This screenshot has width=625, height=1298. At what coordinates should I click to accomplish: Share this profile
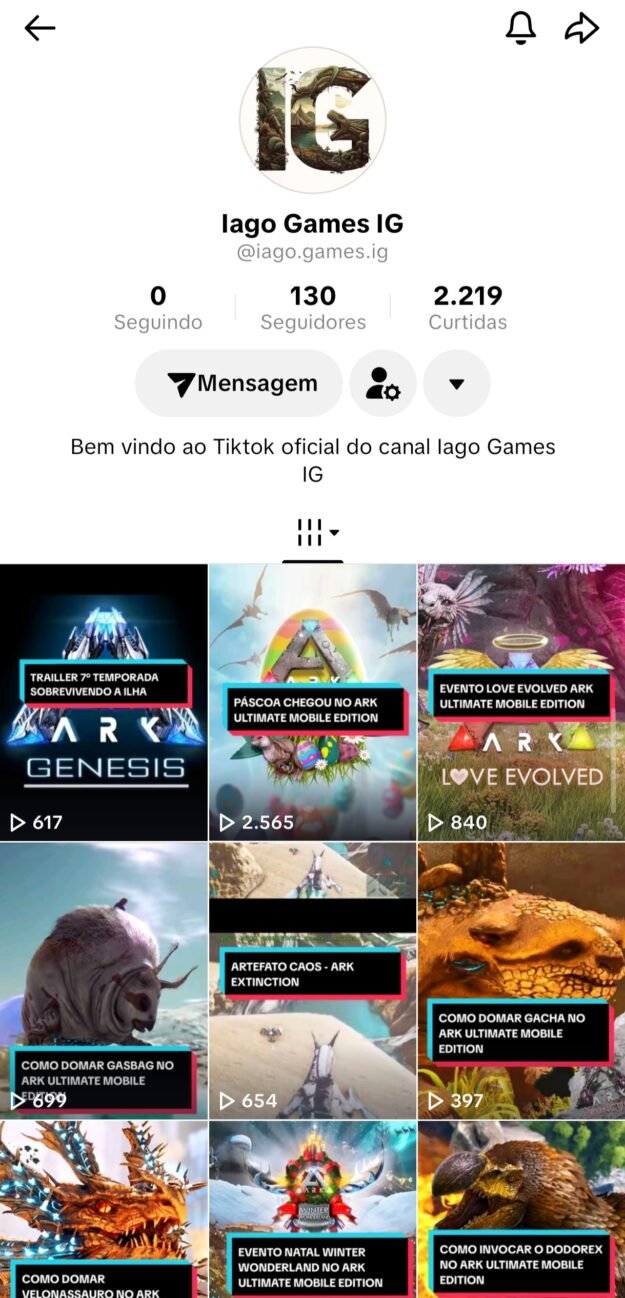(x=581, y=28)
